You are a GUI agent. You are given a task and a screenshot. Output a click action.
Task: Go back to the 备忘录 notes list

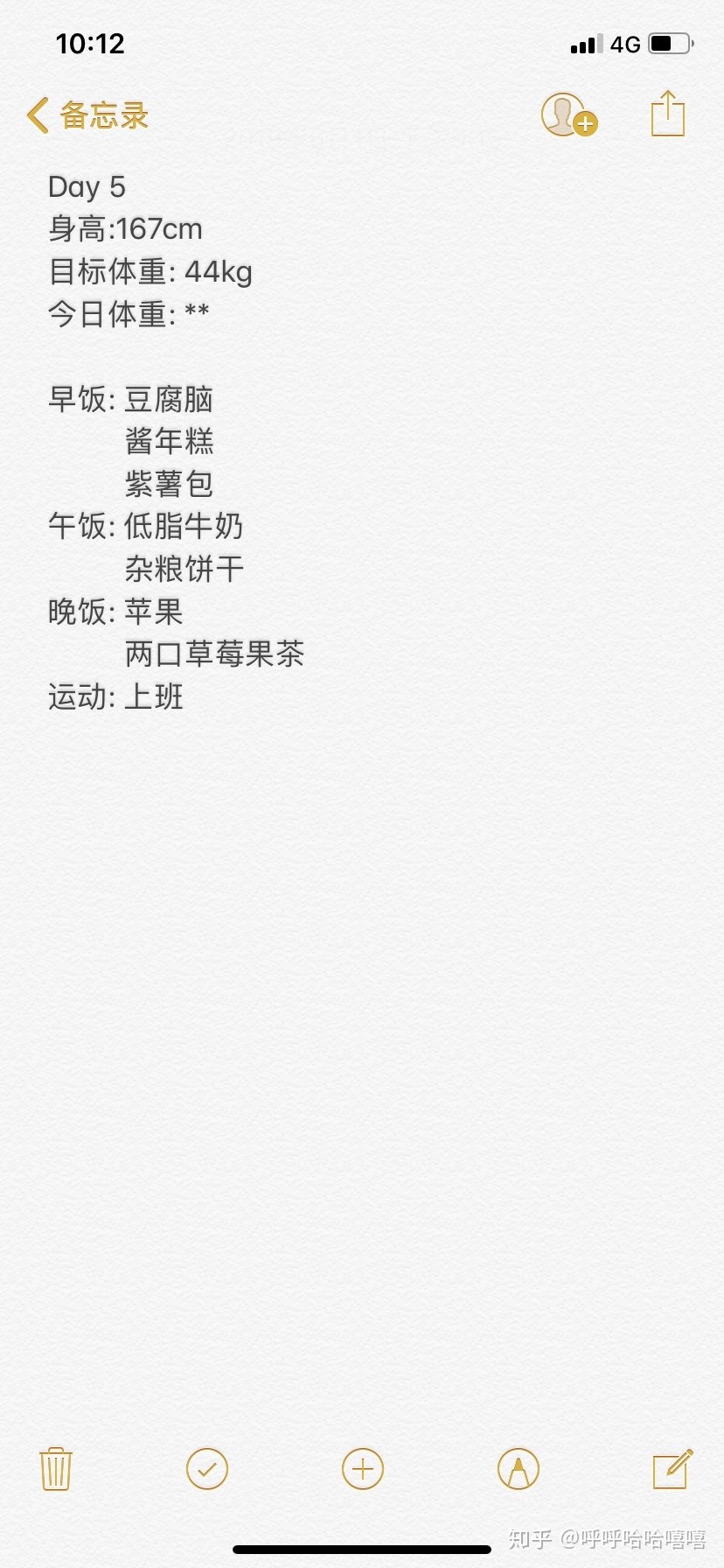coord(87,115)
